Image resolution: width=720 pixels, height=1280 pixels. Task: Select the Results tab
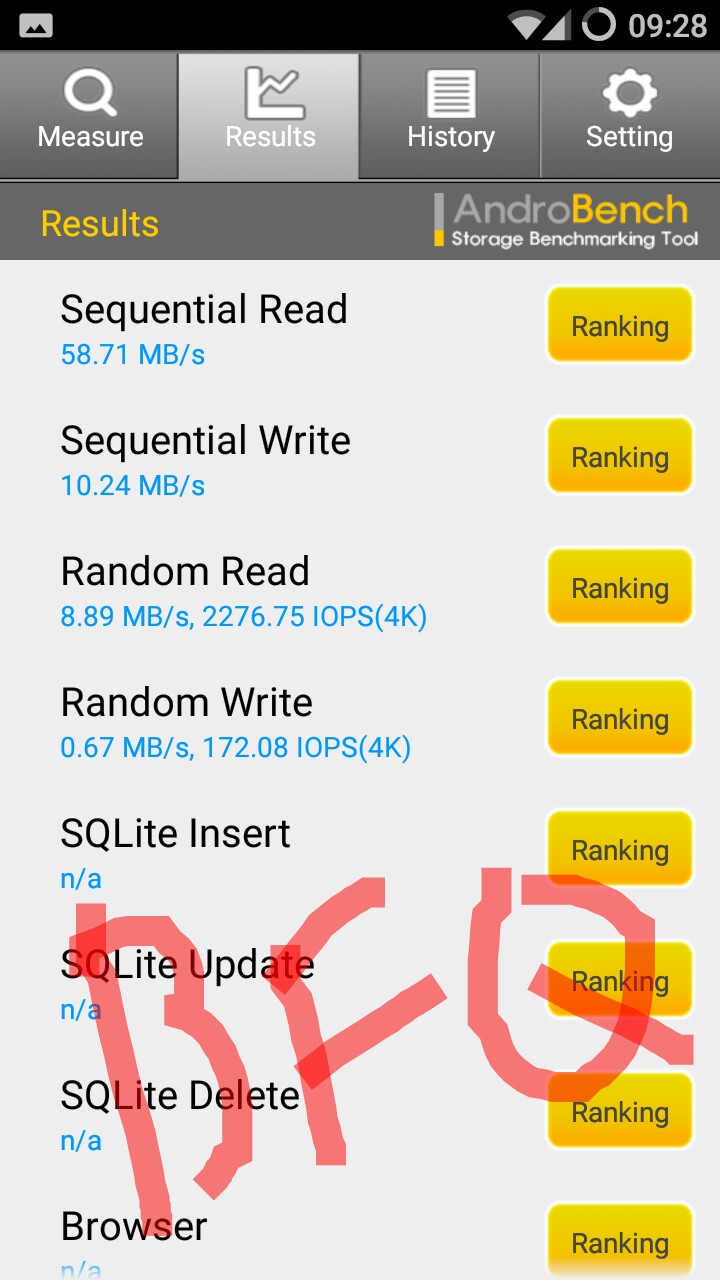tap(270, 115)
